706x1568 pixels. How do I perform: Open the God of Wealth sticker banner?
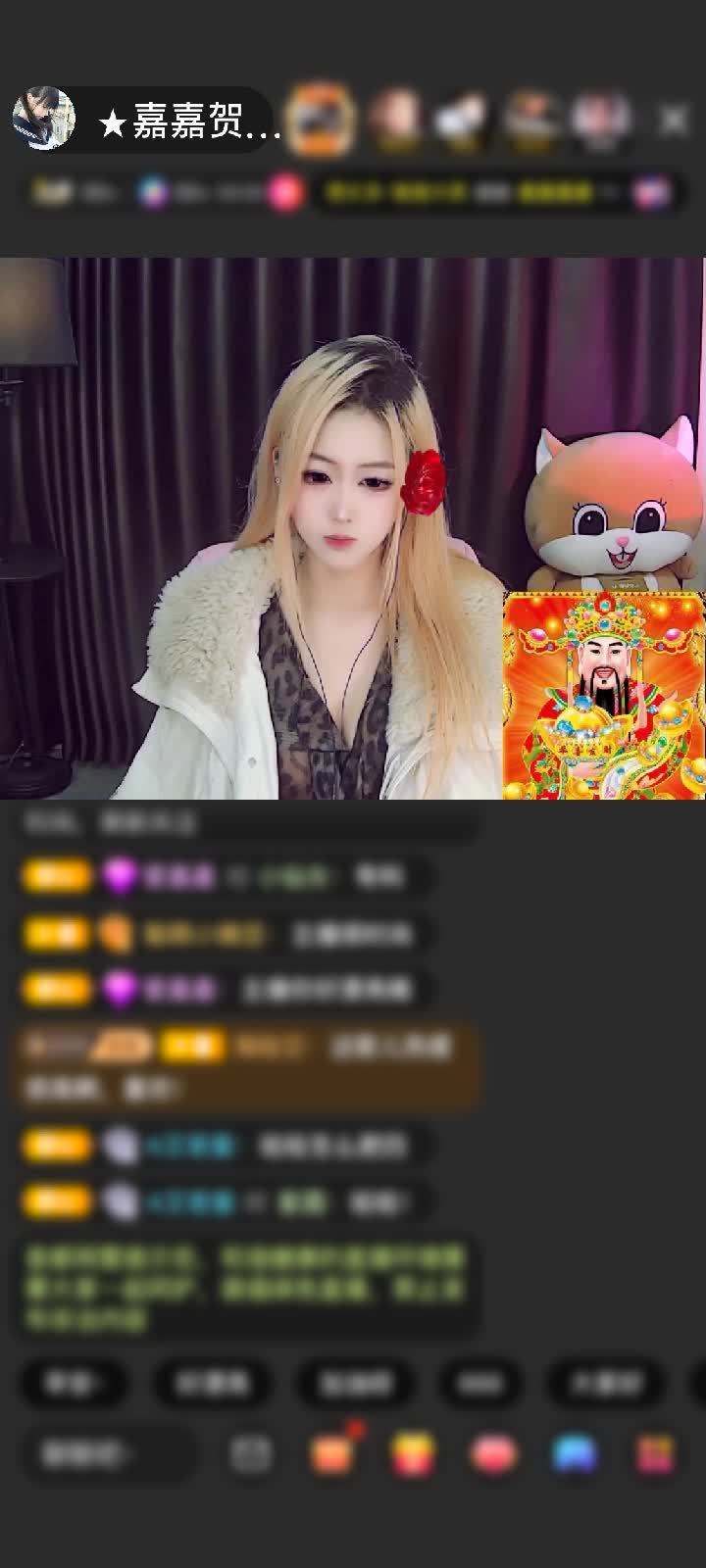pyautogui.click(x=603, y=695)
